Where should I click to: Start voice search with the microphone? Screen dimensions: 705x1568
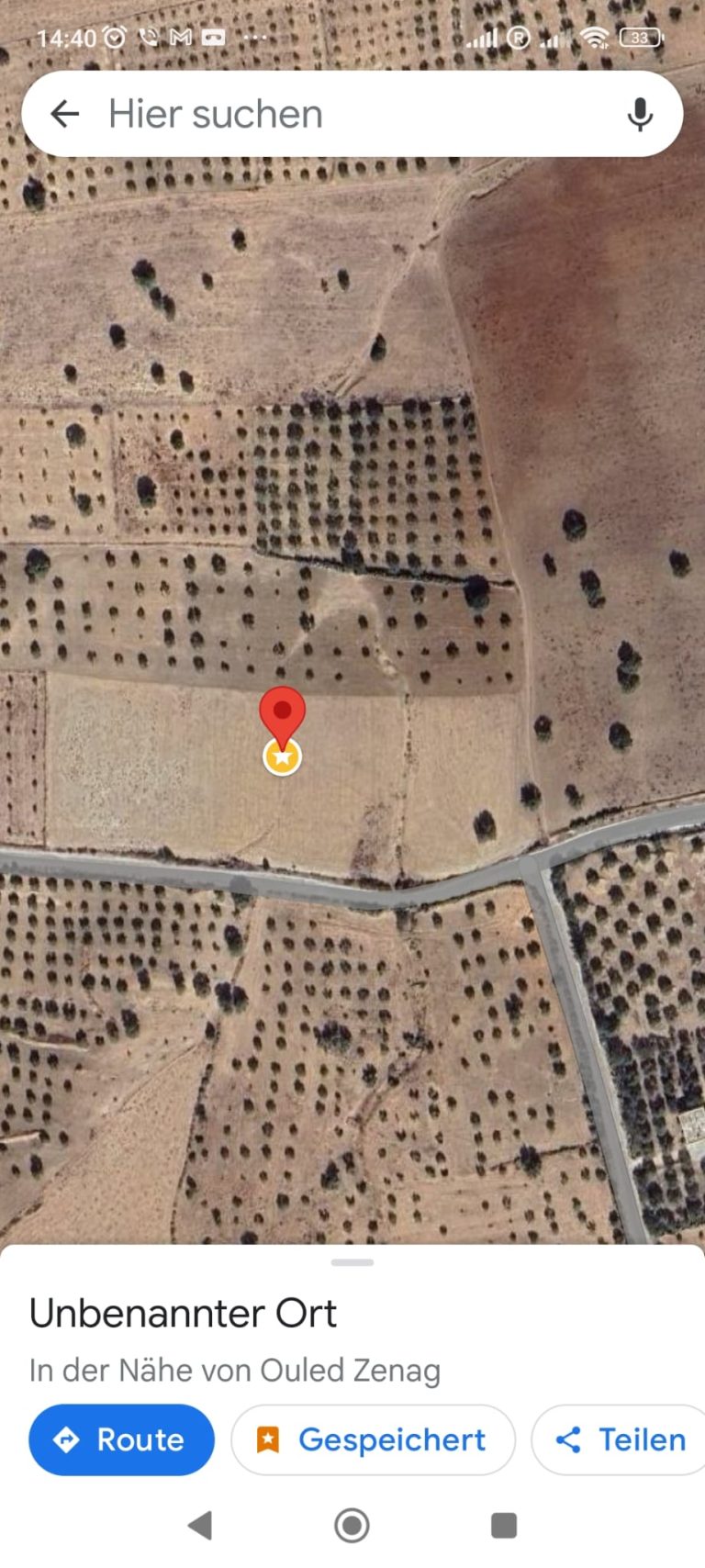click(640, 114)
